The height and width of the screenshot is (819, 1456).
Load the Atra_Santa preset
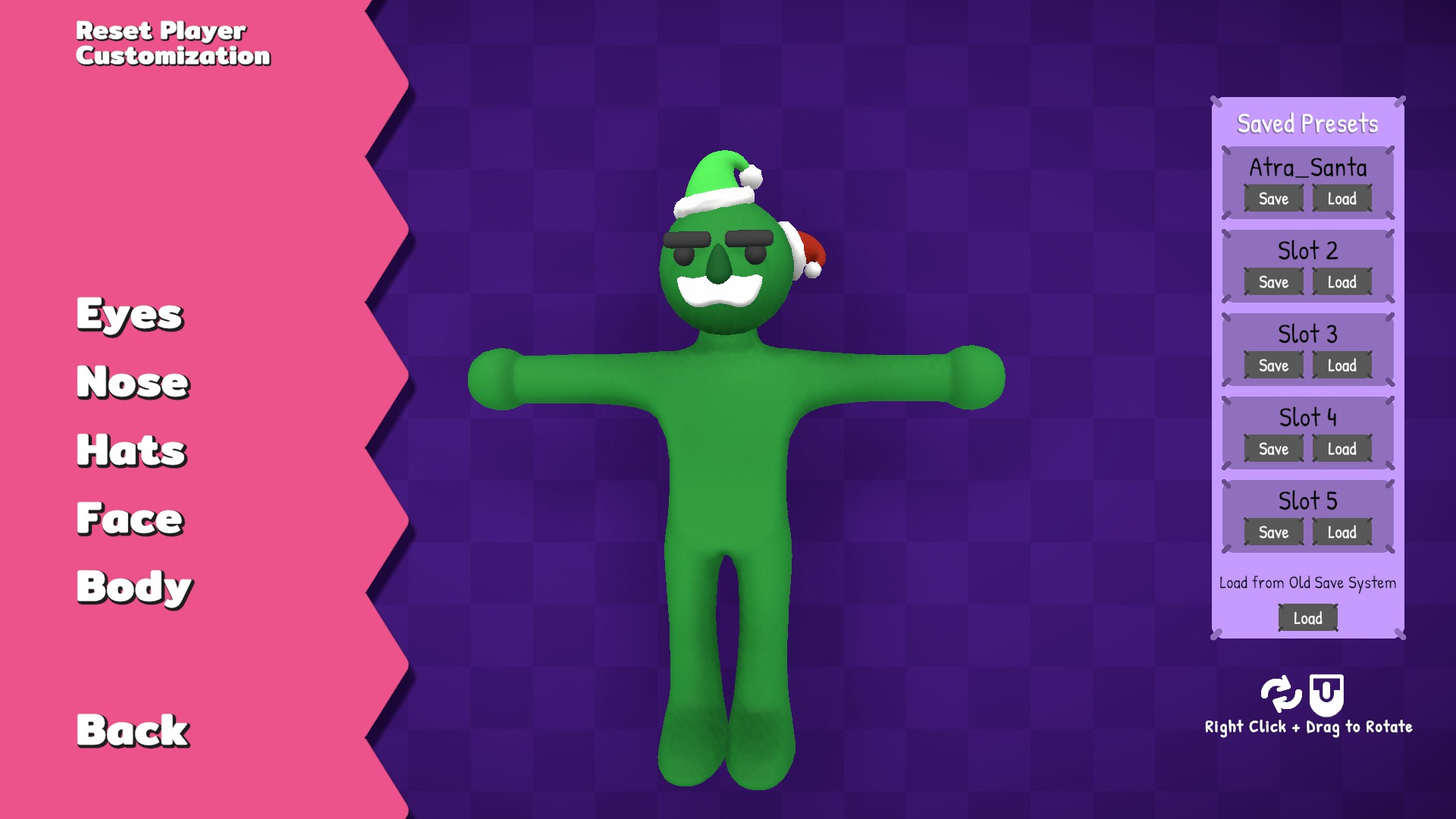[x=1341, y=199]
